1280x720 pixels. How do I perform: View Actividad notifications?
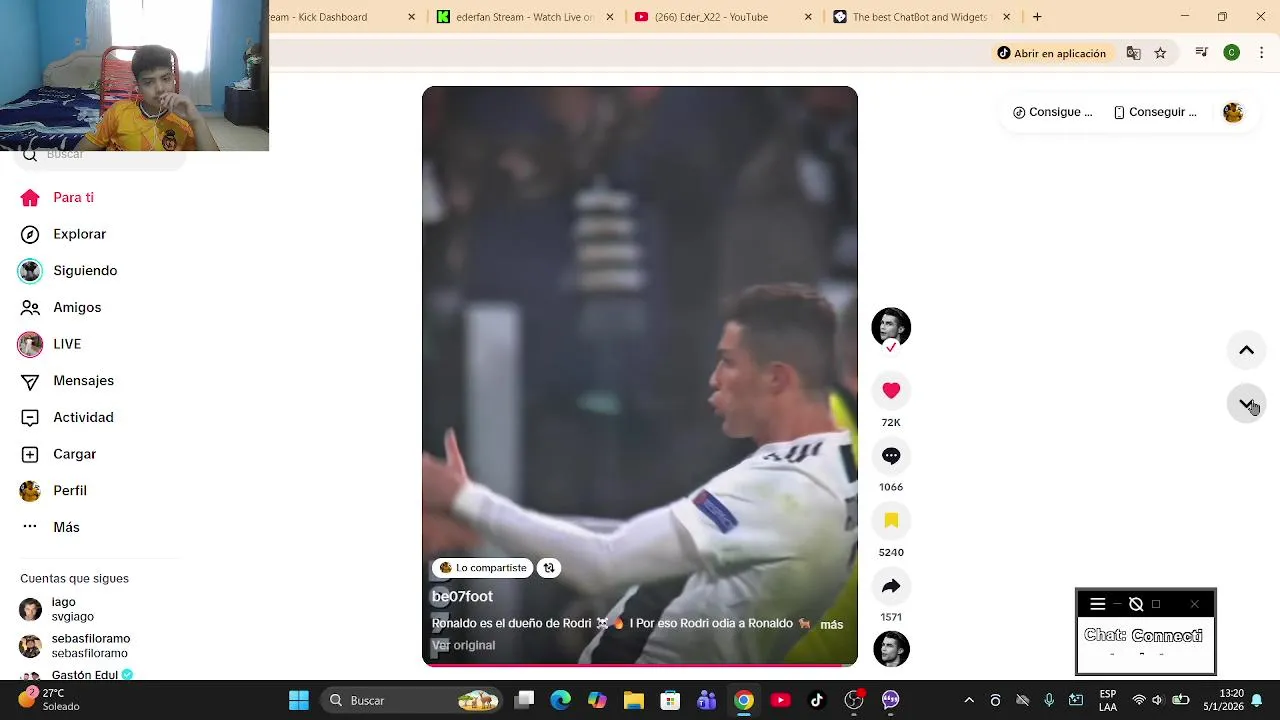coord(83,417)
